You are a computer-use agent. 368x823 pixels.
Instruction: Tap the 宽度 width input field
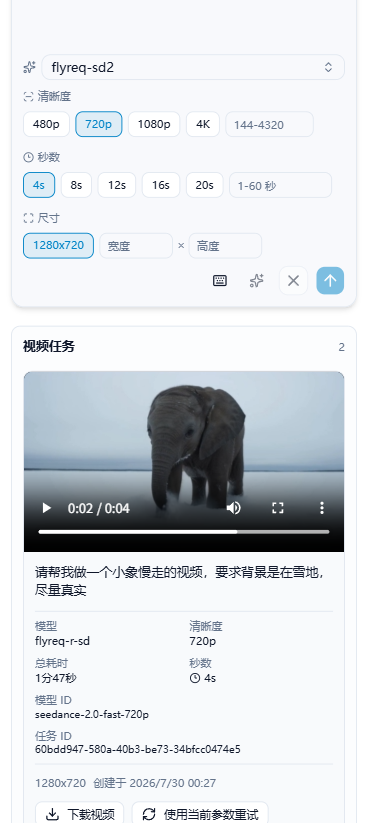pyautogui.click(x=136, y=246)
